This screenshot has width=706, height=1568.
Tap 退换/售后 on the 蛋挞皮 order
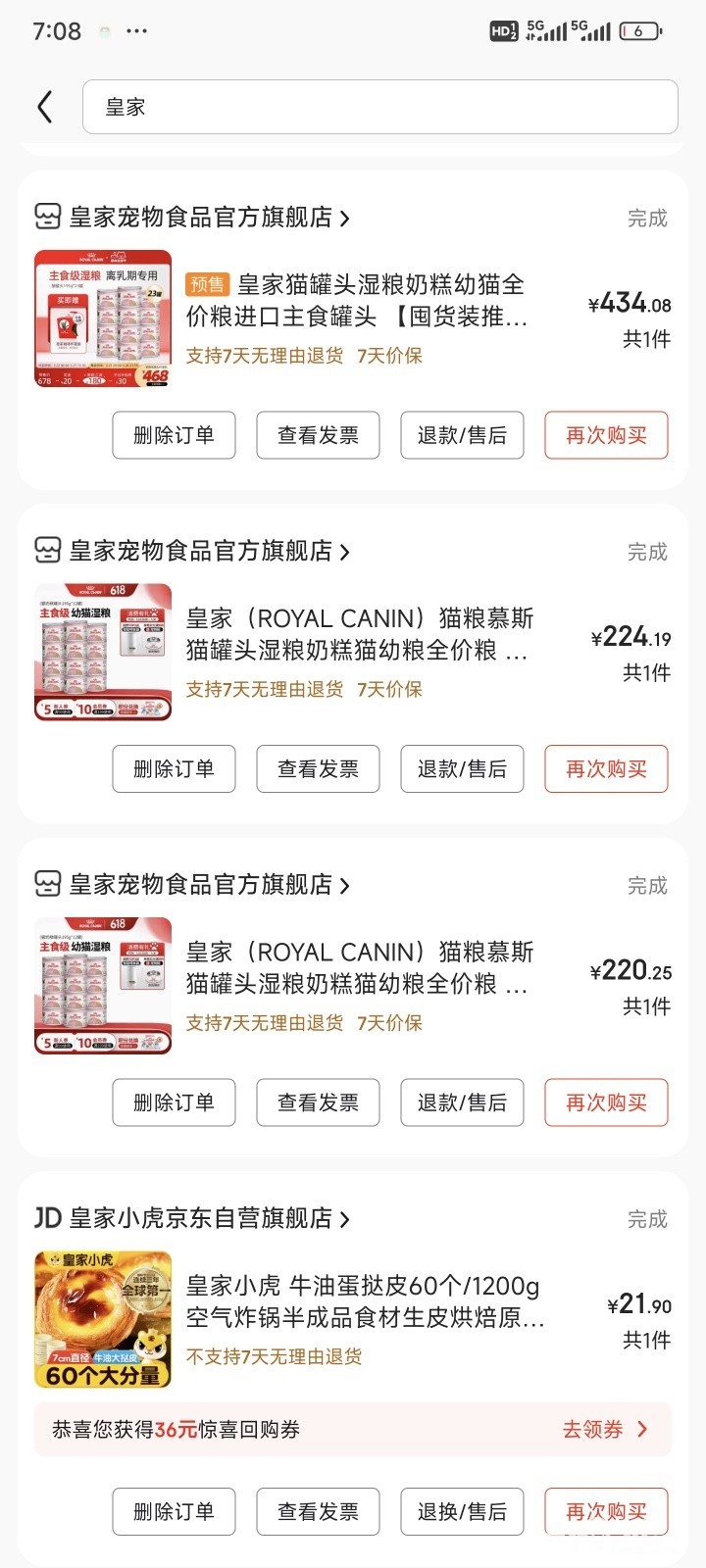(462, 1512)
